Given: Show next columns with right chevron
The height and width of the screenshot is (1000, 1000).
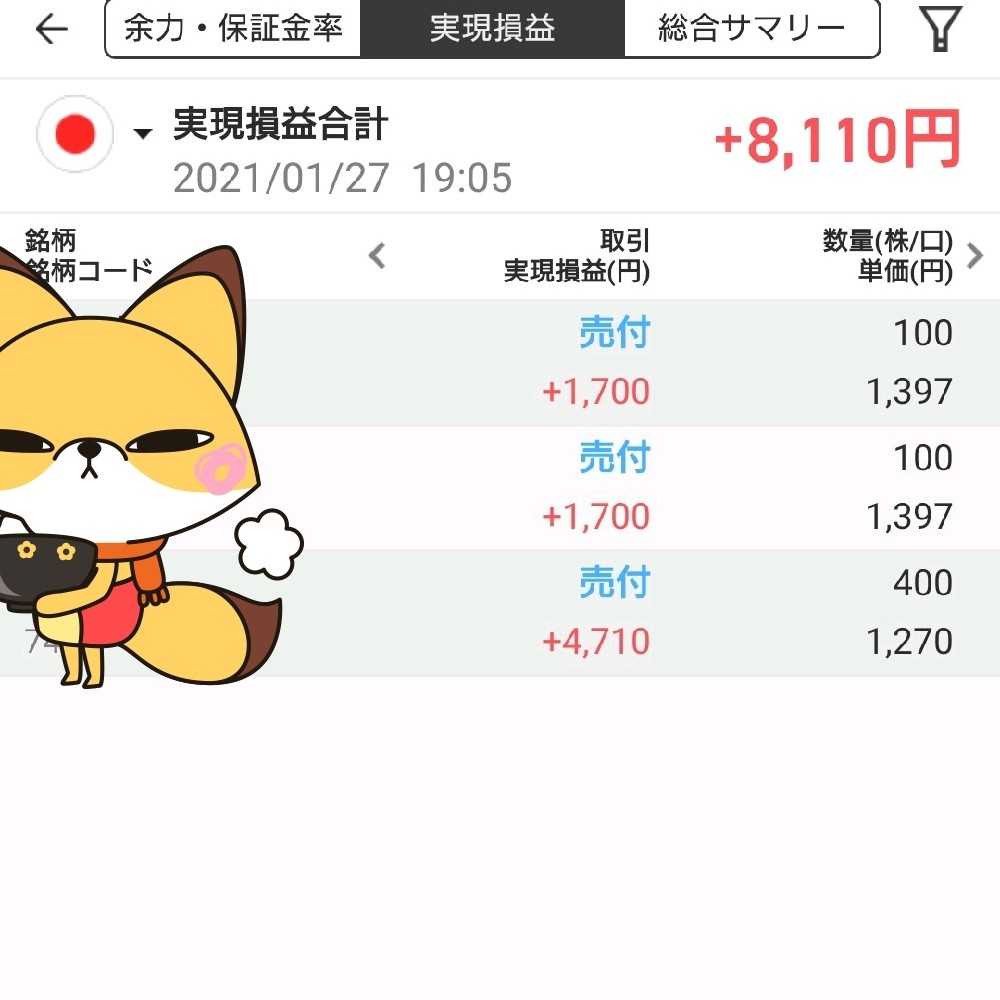Looking at the screenshot, I should (x=976, y=256).
